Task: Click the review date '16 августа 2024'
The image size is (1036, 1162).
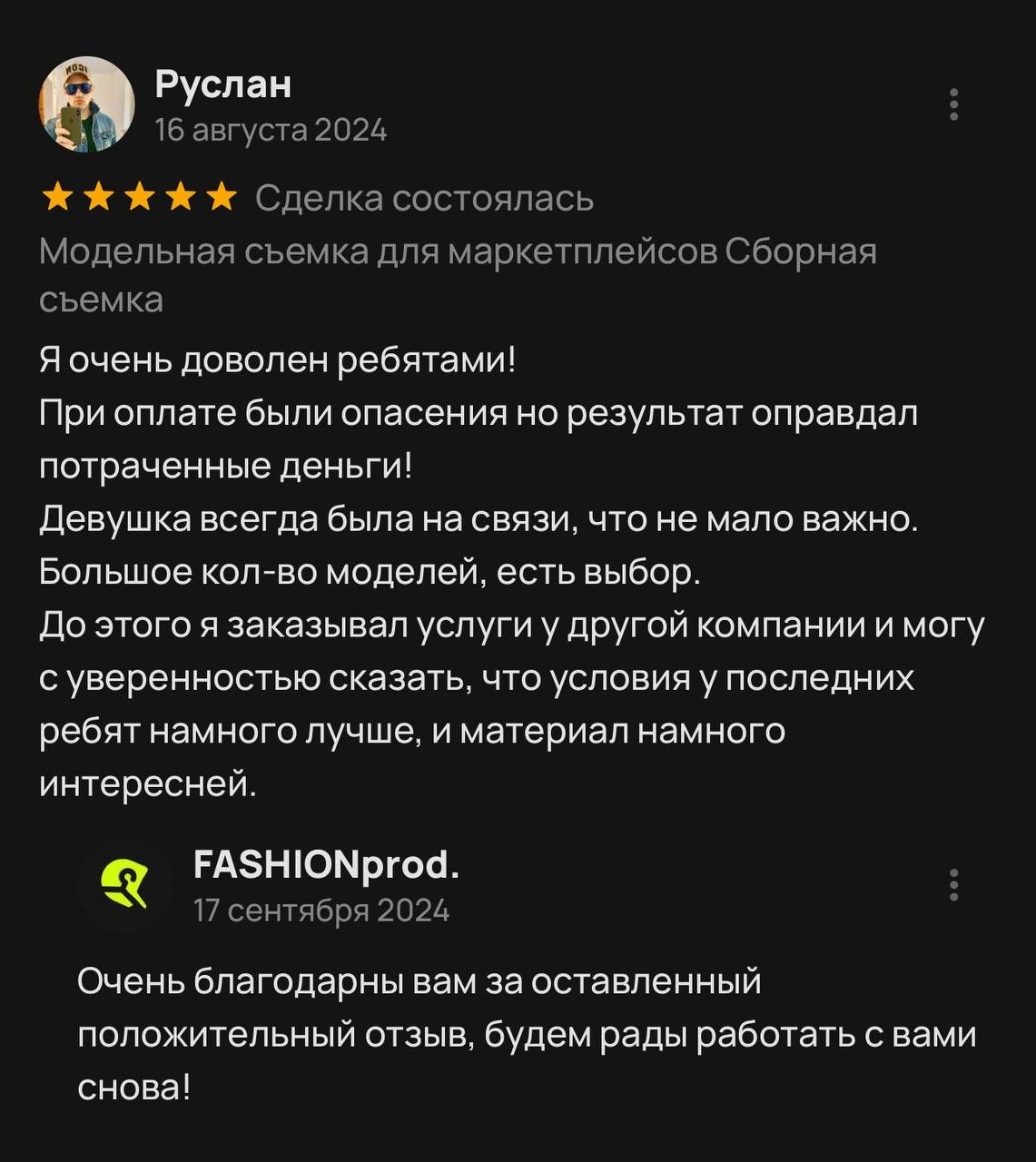Action: [270, 130]
